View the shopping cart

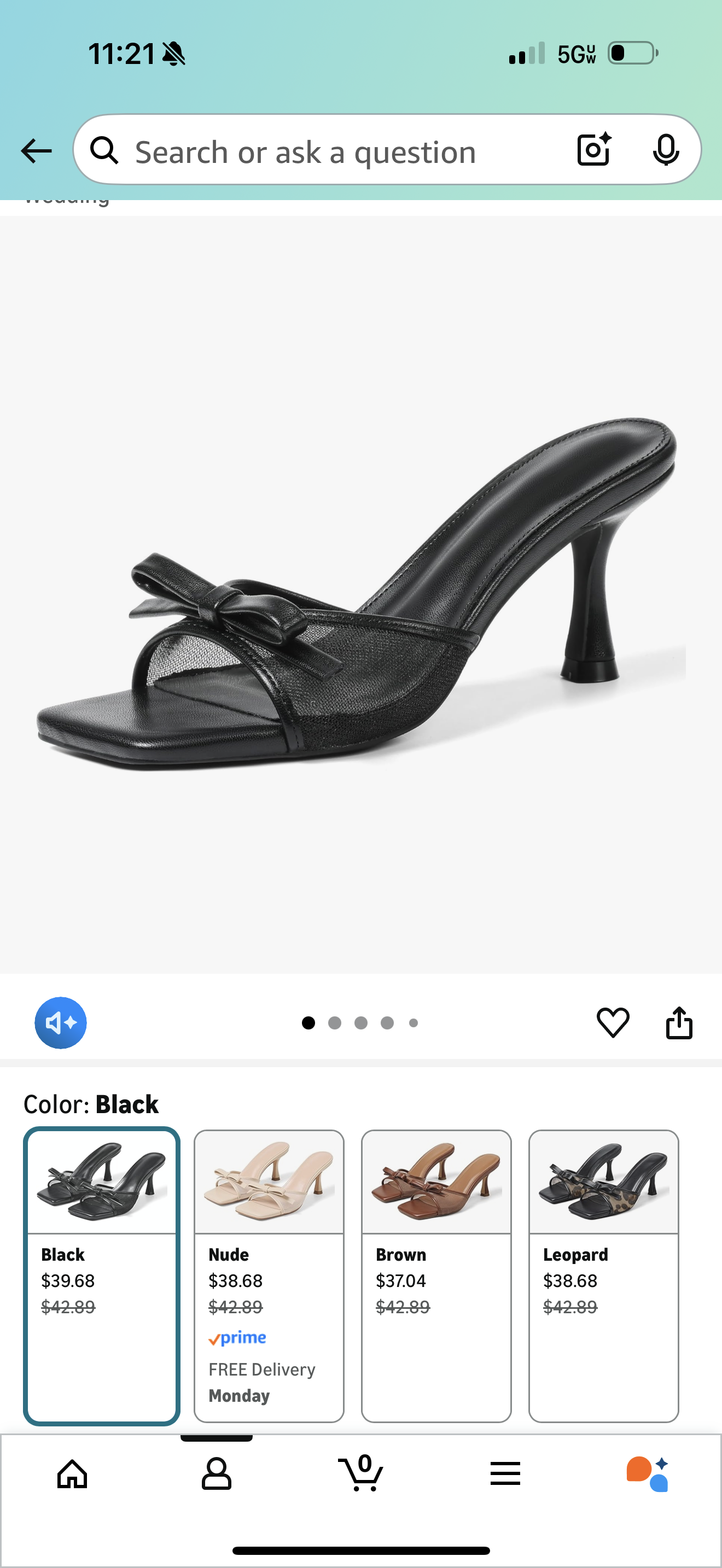coord(361,1475)
